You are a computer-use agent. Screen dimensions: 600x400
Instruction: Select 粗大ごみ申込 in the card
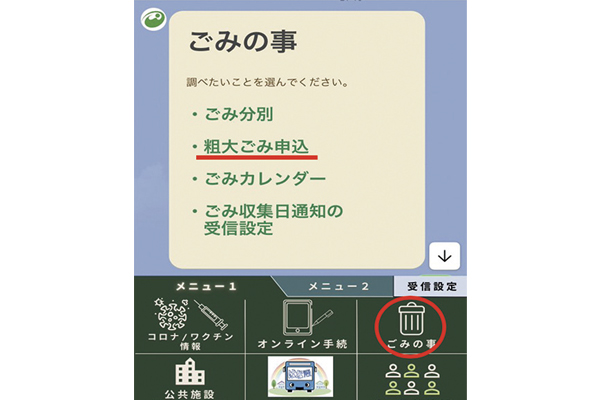tap(257, 146)
